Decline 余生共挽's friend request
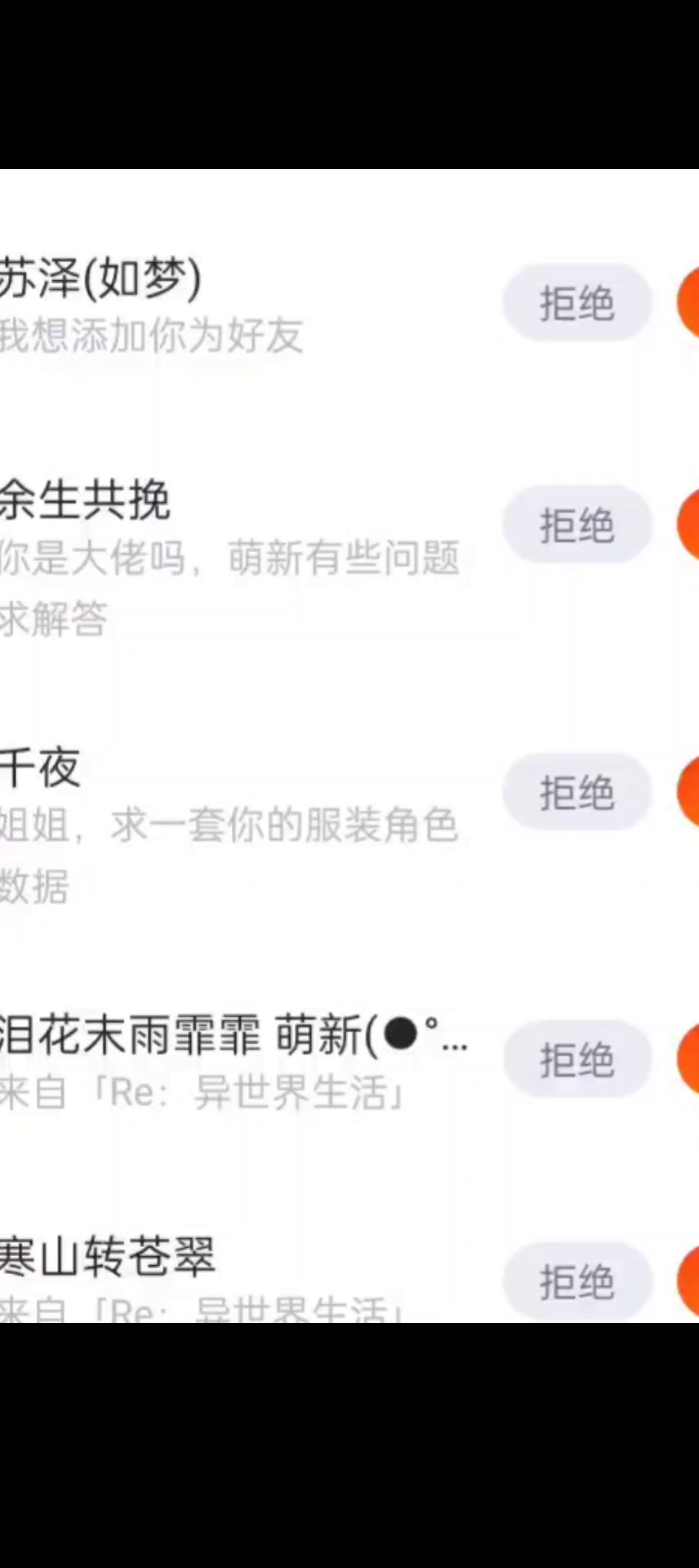Screen dimensions: 699x1568 [577, 525]
